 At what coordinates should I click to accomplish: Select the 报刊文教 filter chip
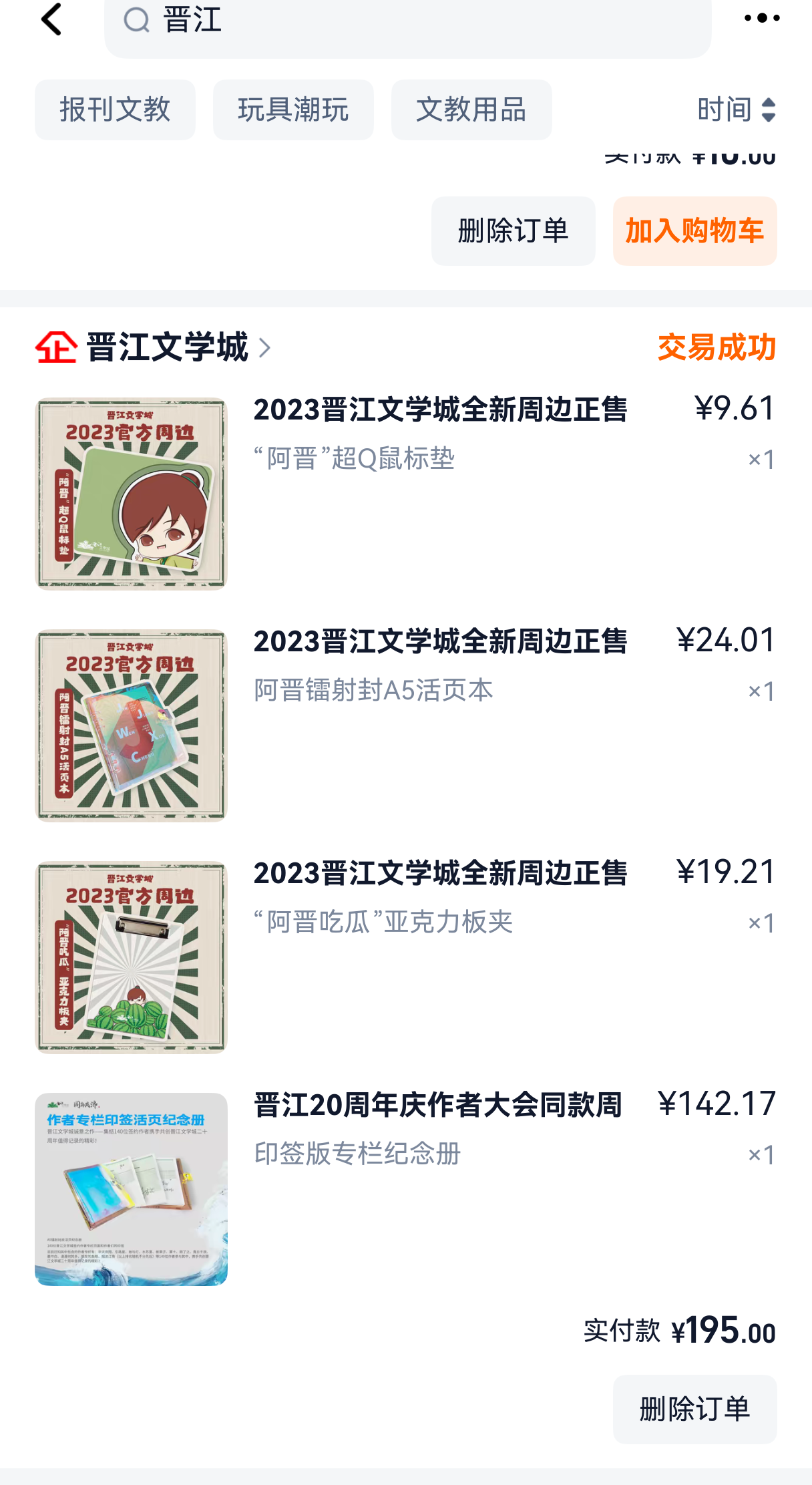coord(115,110)
